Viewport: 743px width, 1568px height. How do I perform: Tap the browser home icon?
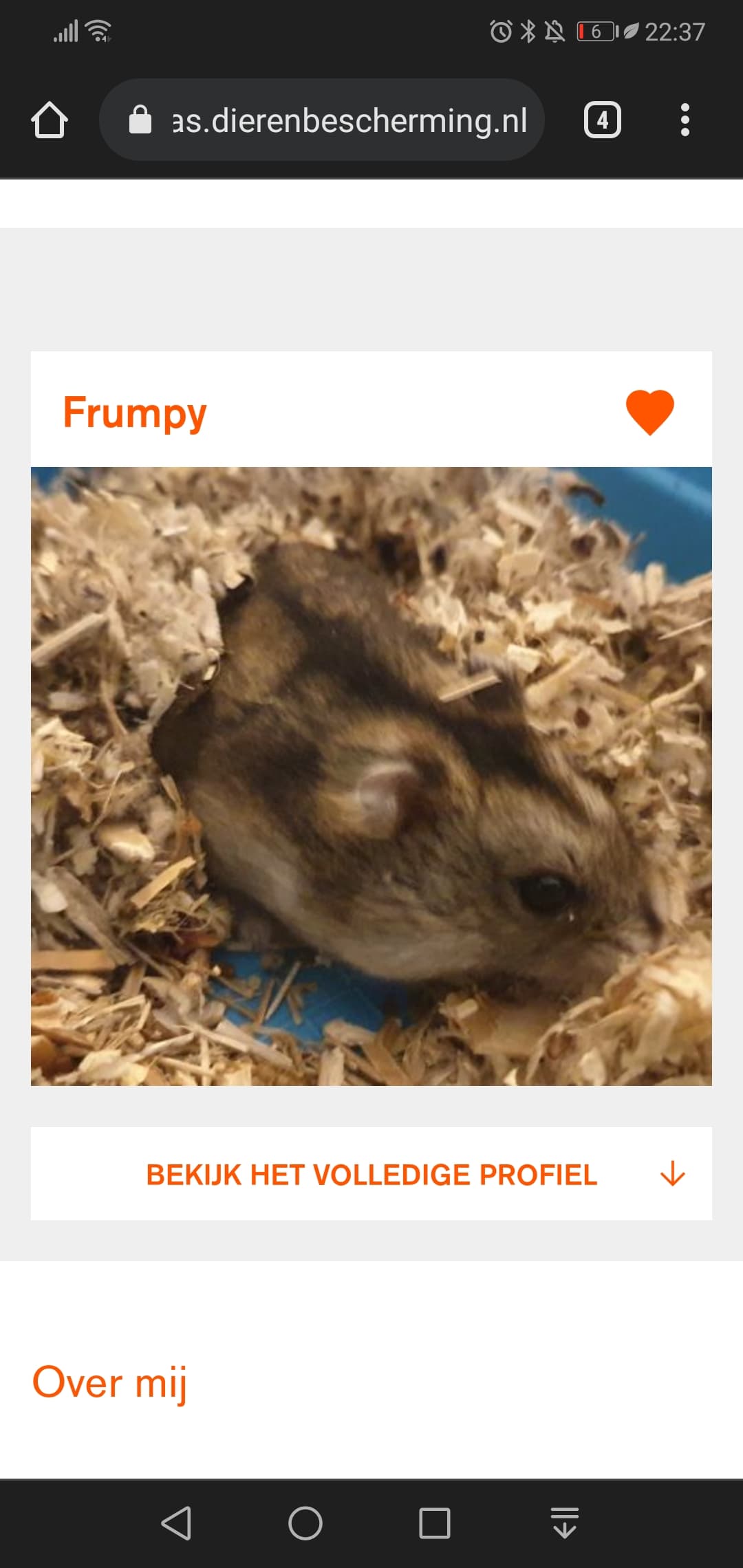tap(50, 120)
